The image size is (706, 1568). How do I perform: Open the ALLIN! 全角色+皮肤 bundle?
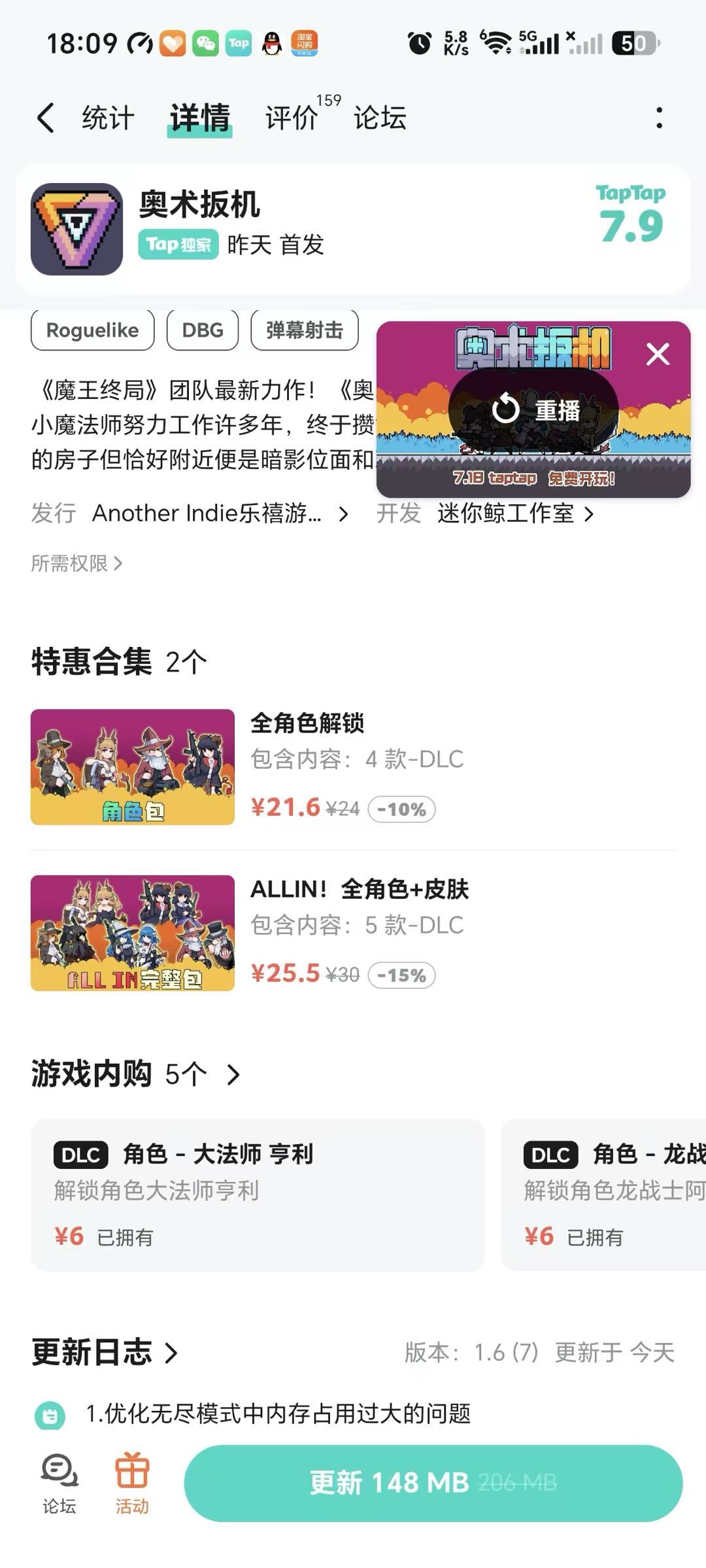coord(353,933)
